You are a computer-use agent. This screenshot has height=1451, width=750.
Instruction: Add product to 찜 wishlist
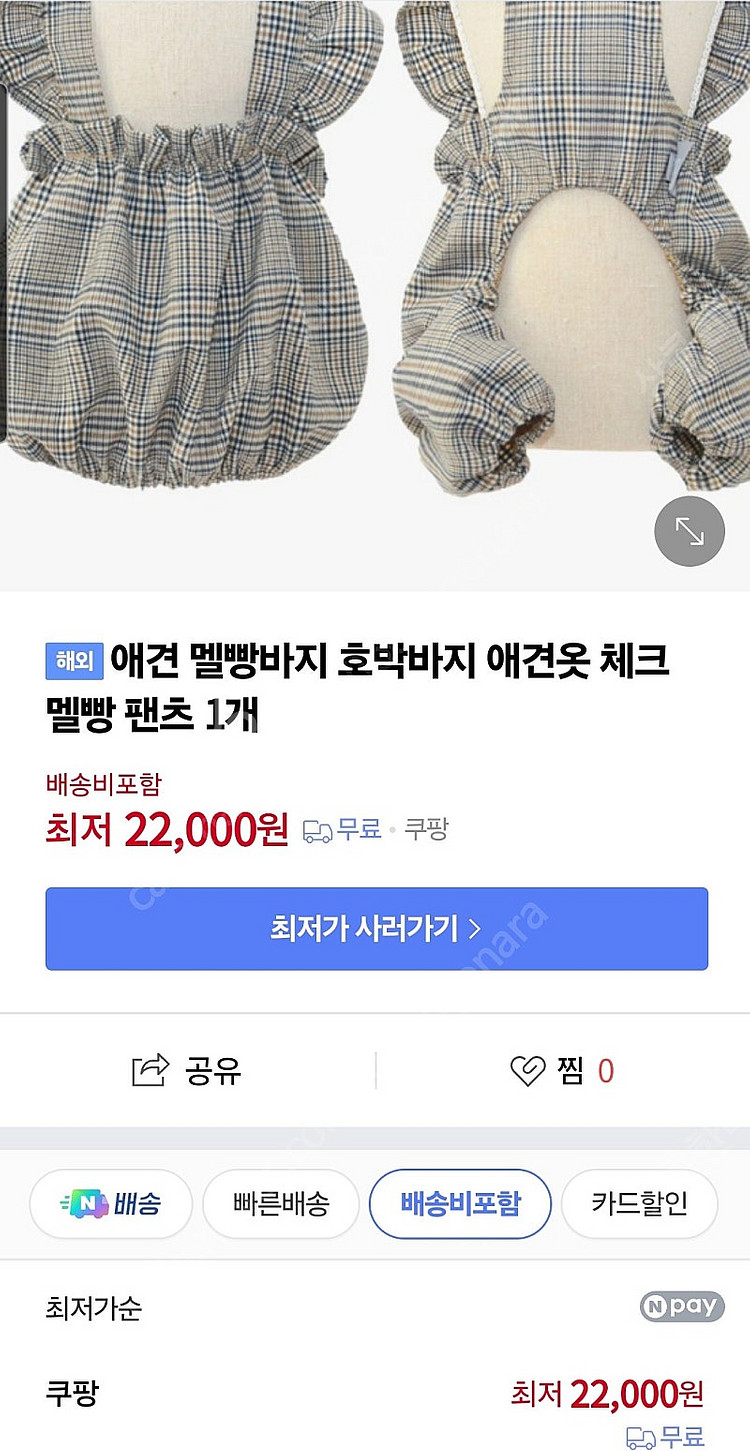(x=562, y=1071)
